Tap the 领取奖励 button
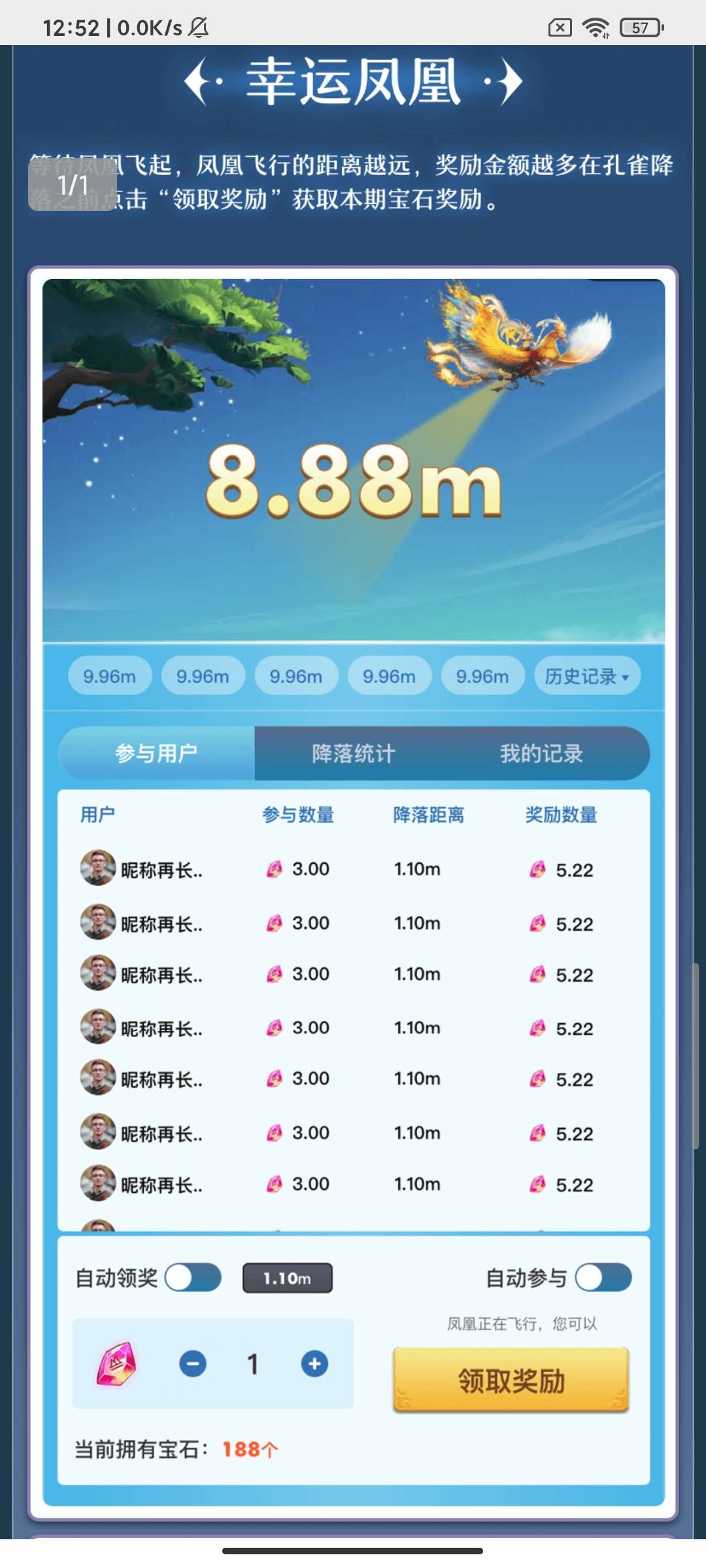Screen dimensions: 706x1568 click(x=511, y=1380)
